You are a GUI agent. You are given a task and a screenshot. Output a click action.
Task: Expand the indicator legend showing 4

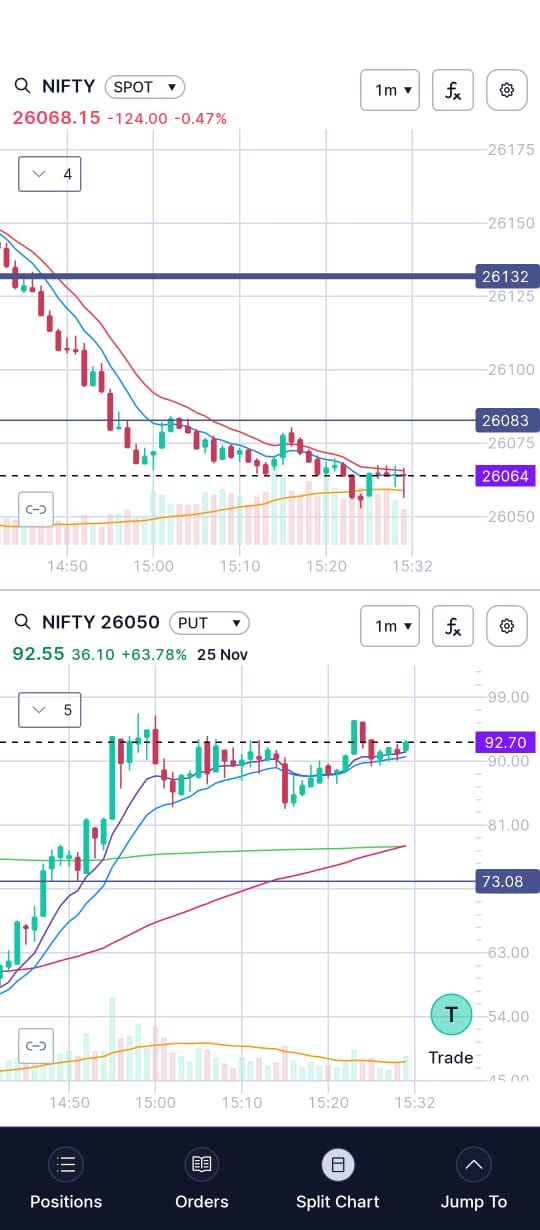[x=50, y=174]
